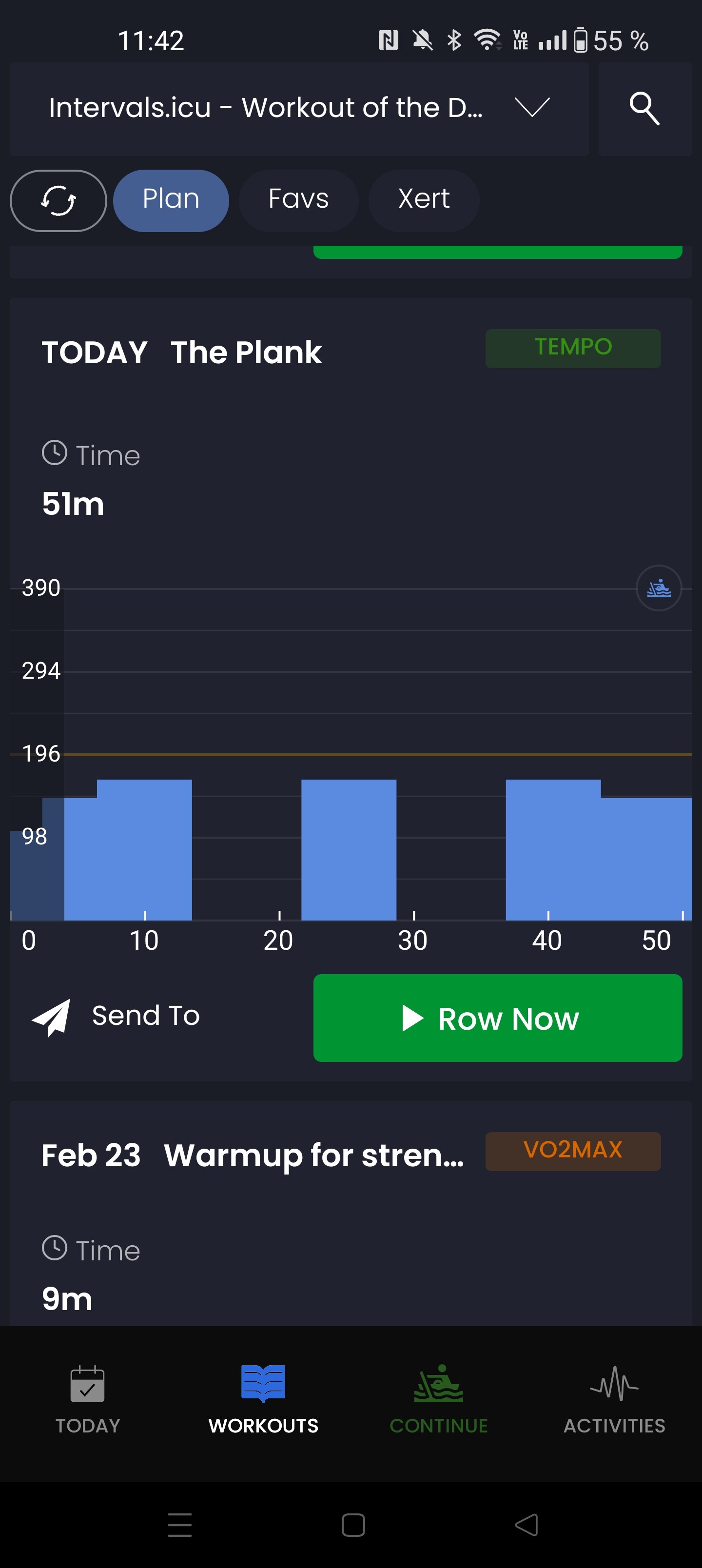This screenshot has height=1568, width=702.
Task: Go to the Today tab
Action: 88,1400
